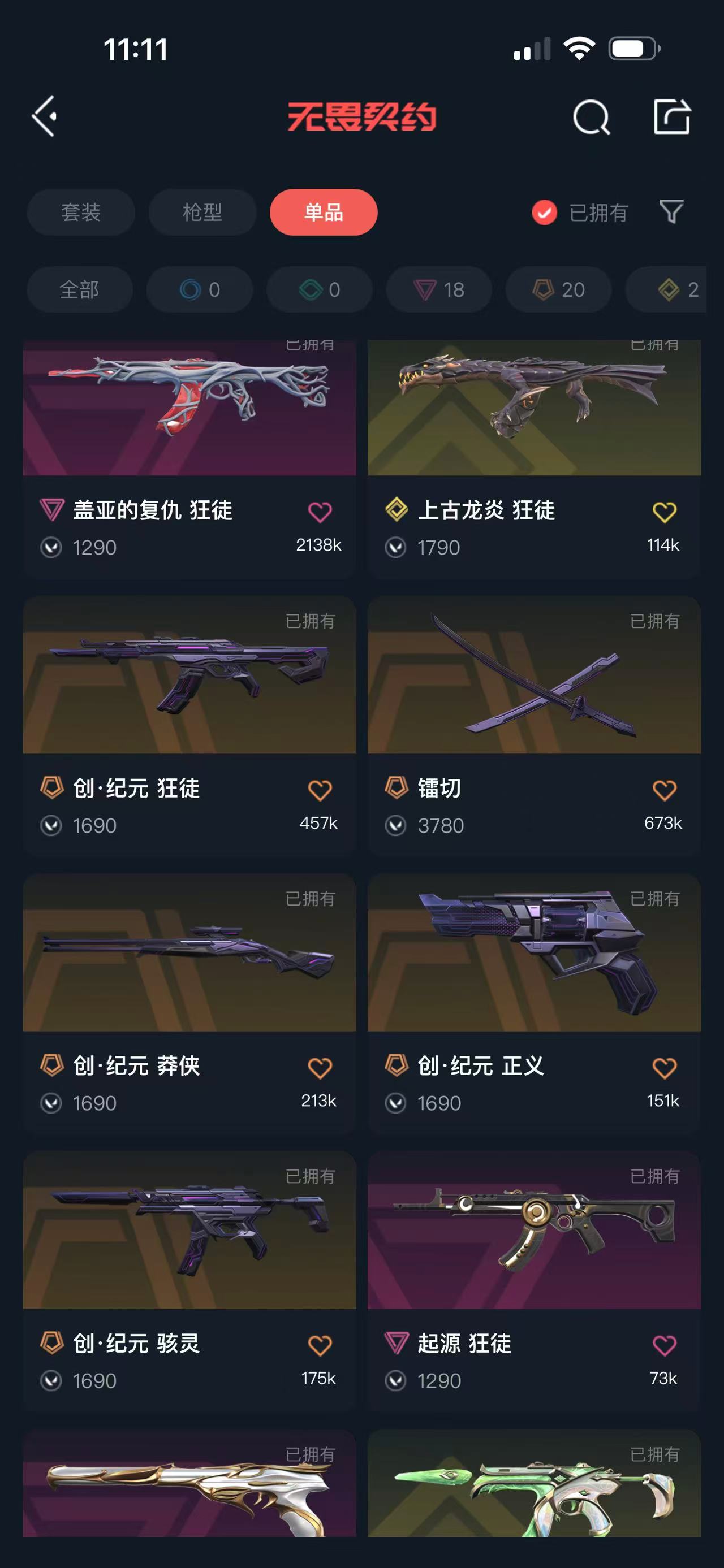The image size is (724, 1568).
Task: Go back using the top-left arrow
Action: (x=45, y=116)
